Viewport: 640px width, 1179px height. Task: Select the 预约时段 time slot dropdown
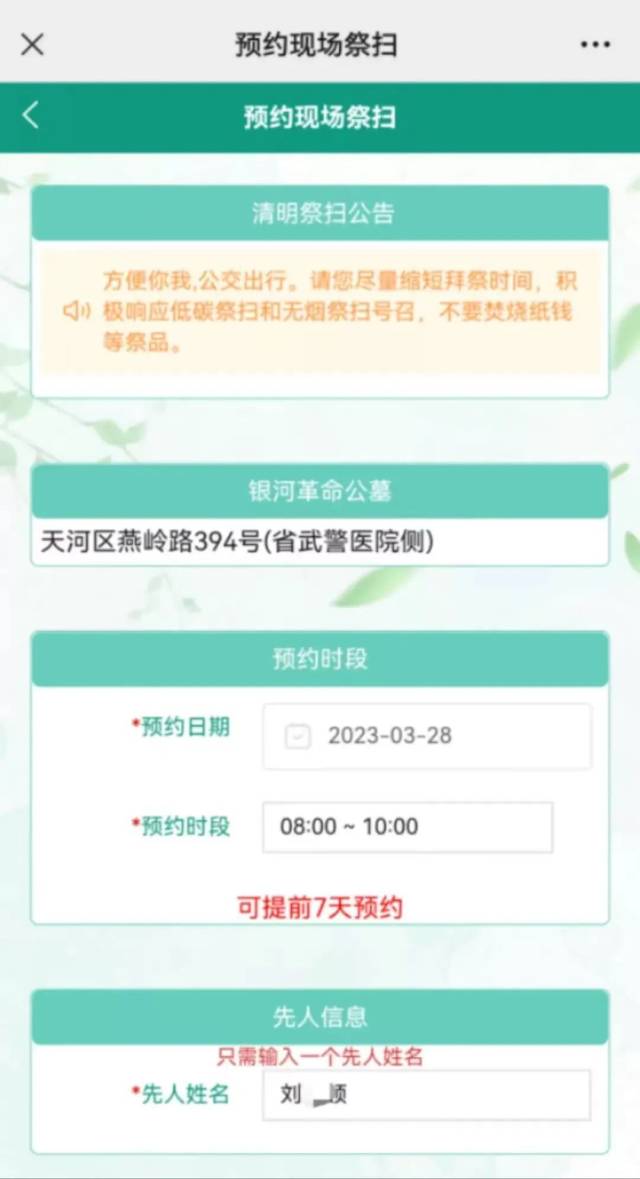407,827
